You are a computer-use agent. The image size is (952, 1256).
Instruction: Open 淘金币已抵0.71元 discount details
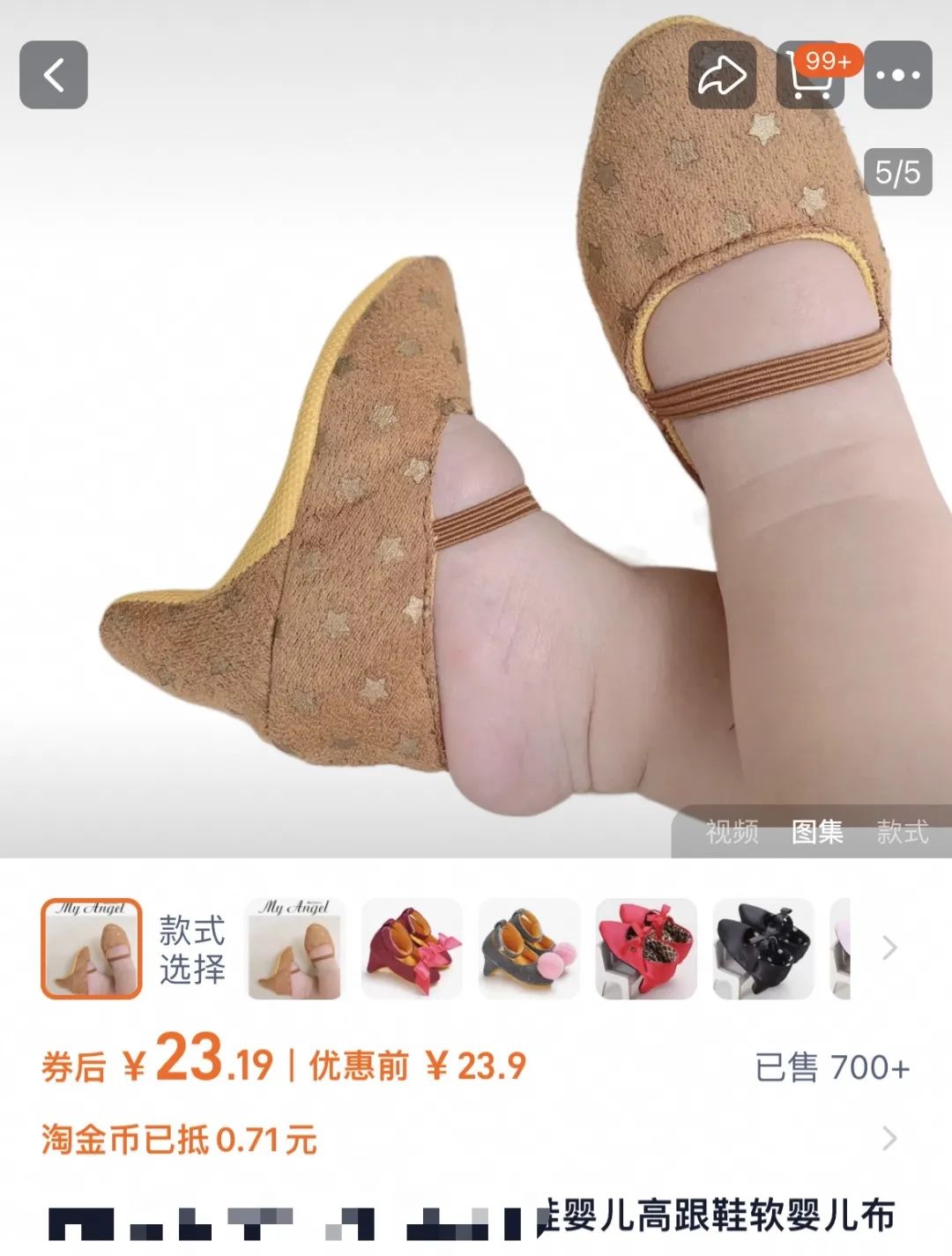[476, 1139]
